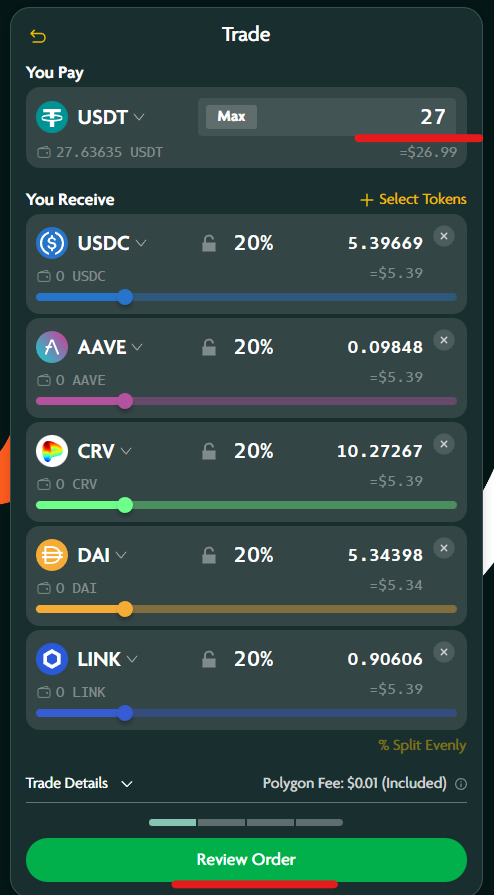Expand Trade Details
The height and width of the screenshot is (895, 494).
(x=79, y=783)
